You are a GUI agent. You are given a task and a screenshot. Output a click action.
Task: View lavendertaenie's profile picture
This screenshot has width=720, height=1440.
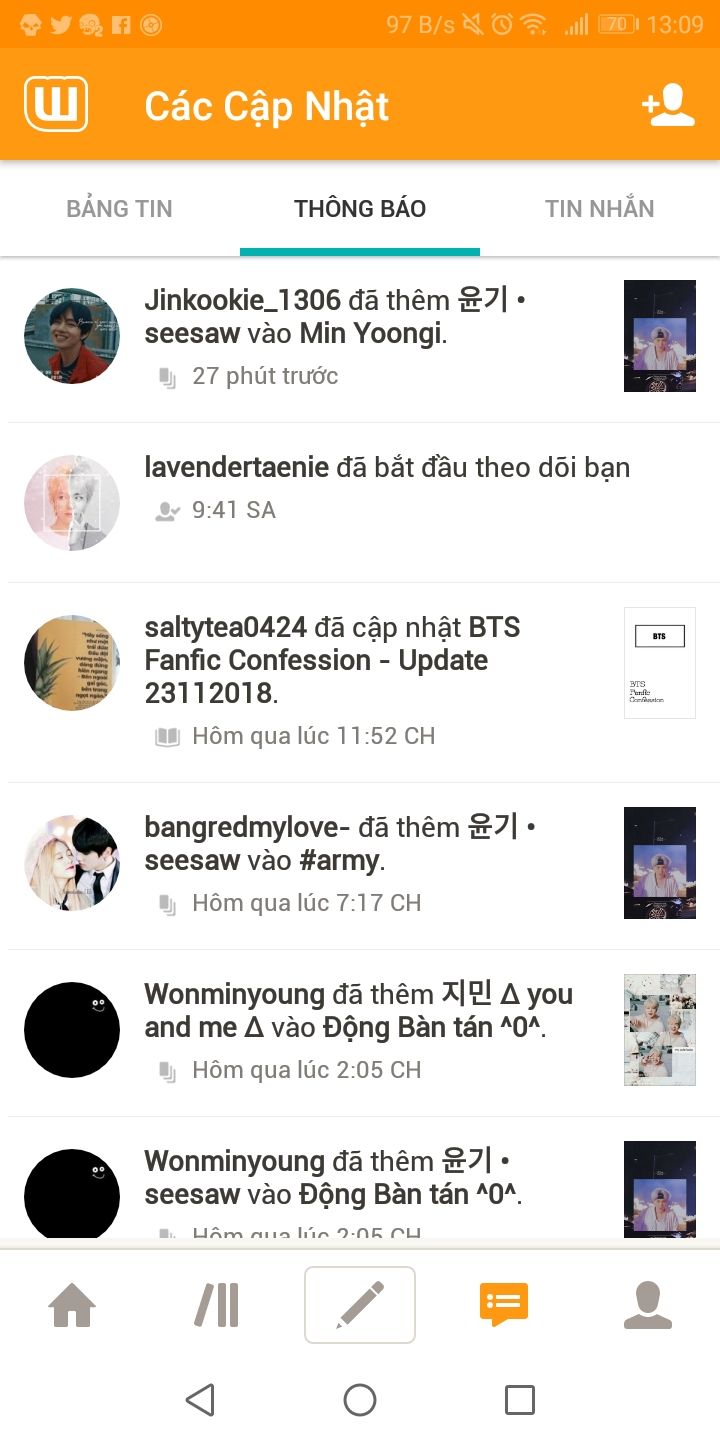pos(72,503)
